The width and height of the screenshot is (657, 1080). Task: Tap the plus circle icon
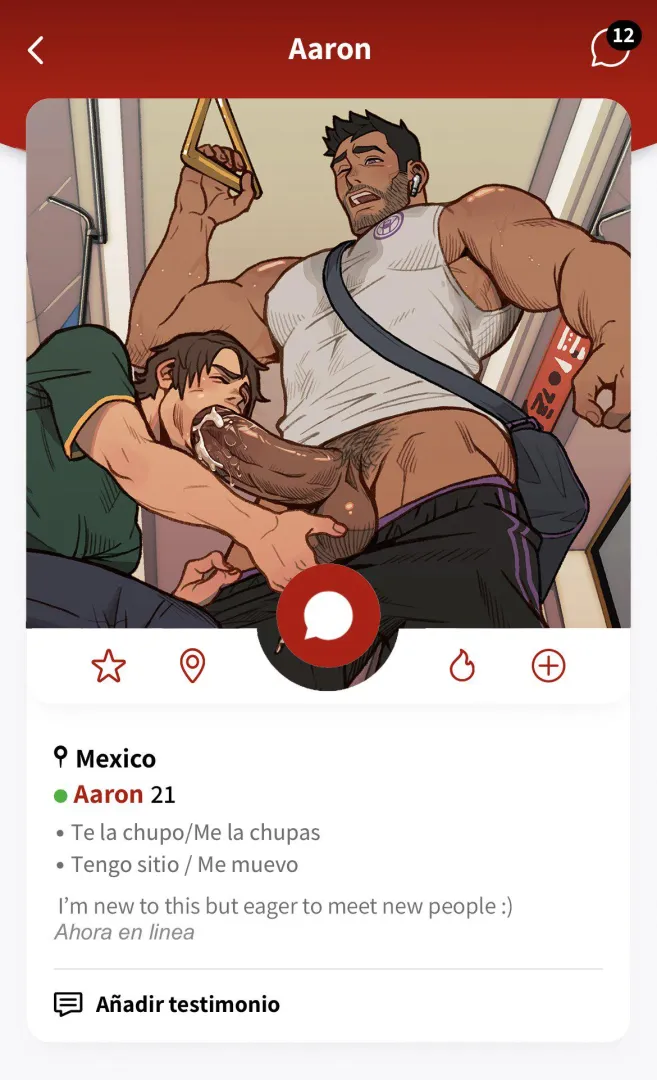548,666
